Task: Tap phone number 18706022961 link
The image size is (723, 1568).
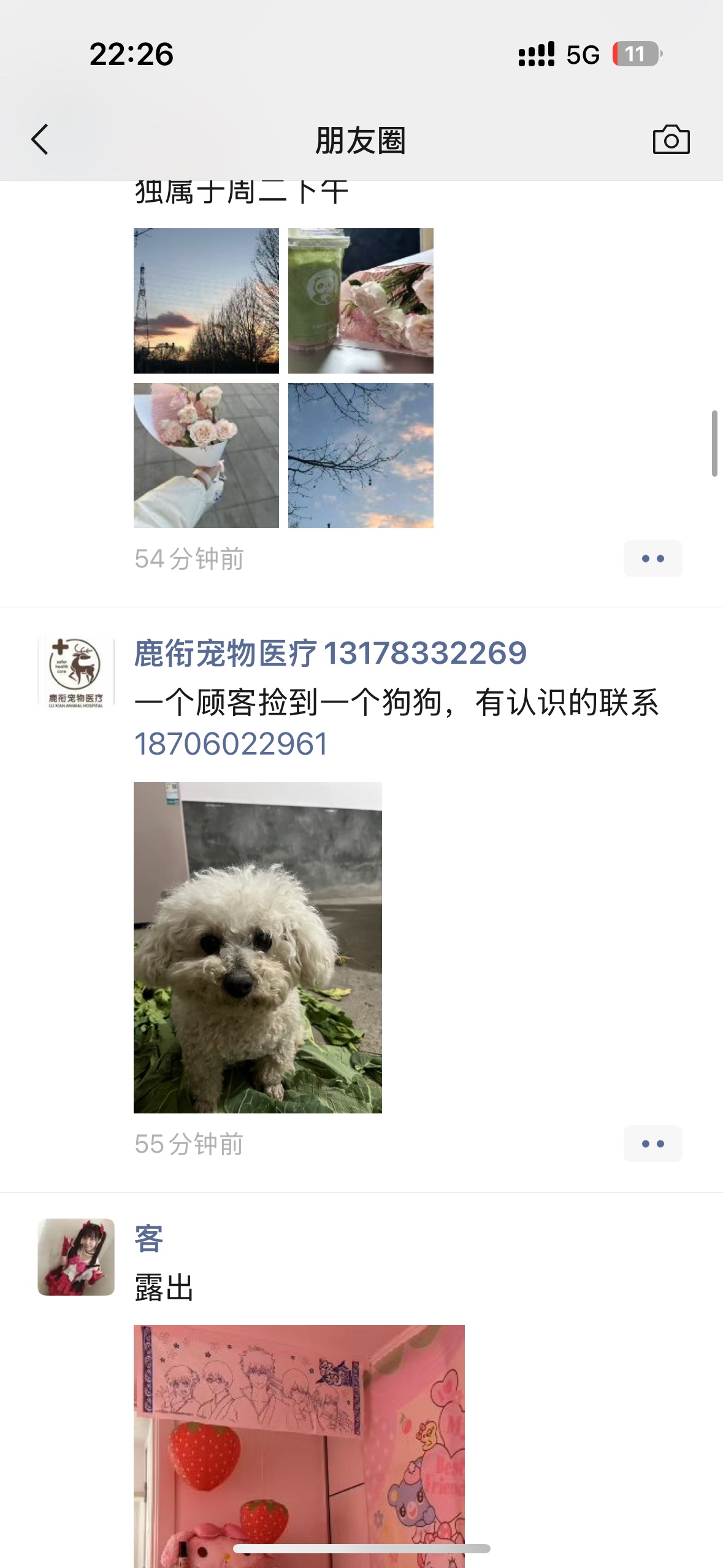Action: click(x=231, y=744)
